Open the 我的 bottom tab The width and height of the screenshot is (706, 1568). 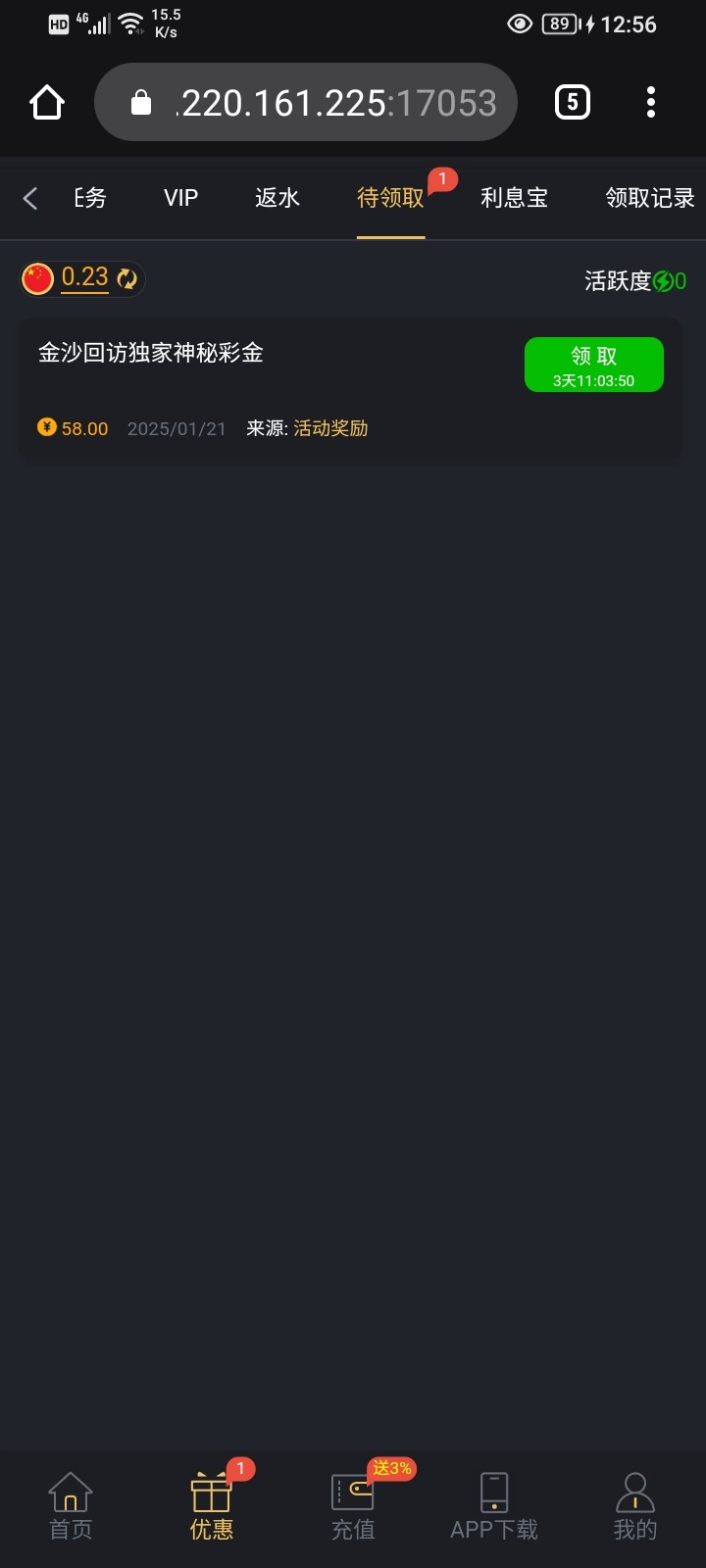pos(635,1507)
